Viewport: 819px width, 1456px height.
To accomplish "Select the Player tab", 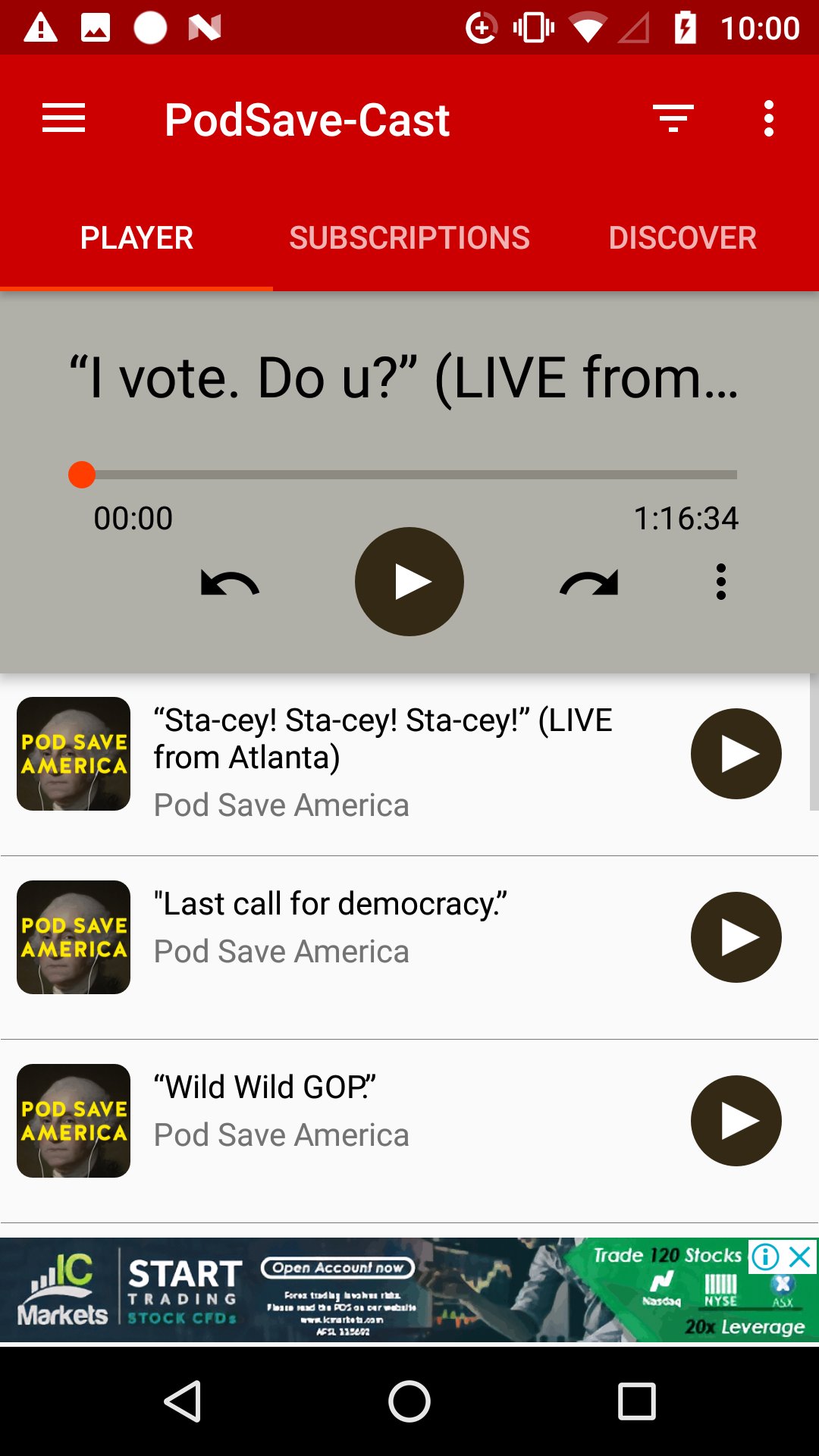I will (136, 238).
